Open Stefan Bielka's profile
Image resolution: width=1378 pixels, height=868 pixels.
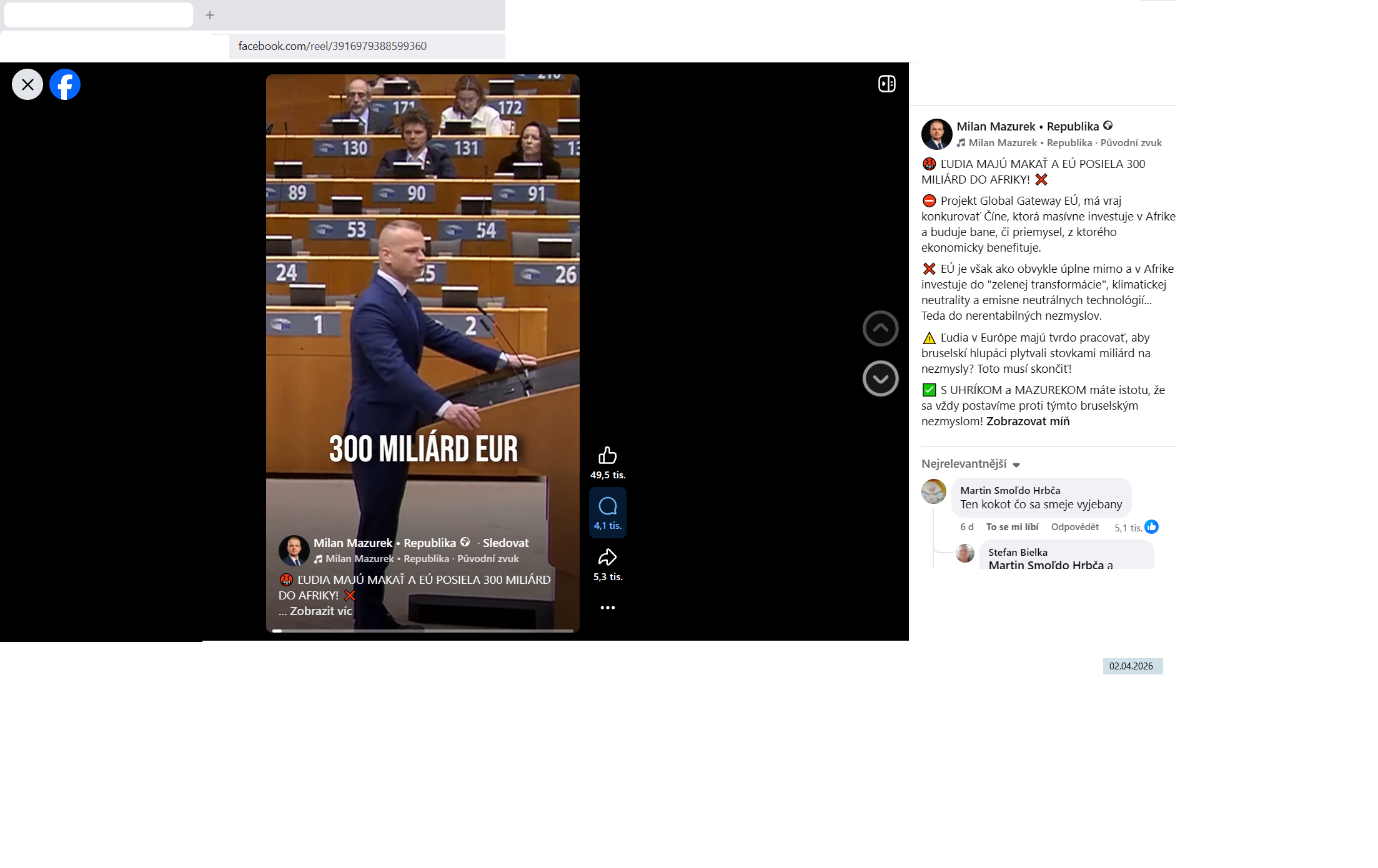pyautogui.click(x=1018, y=552)
